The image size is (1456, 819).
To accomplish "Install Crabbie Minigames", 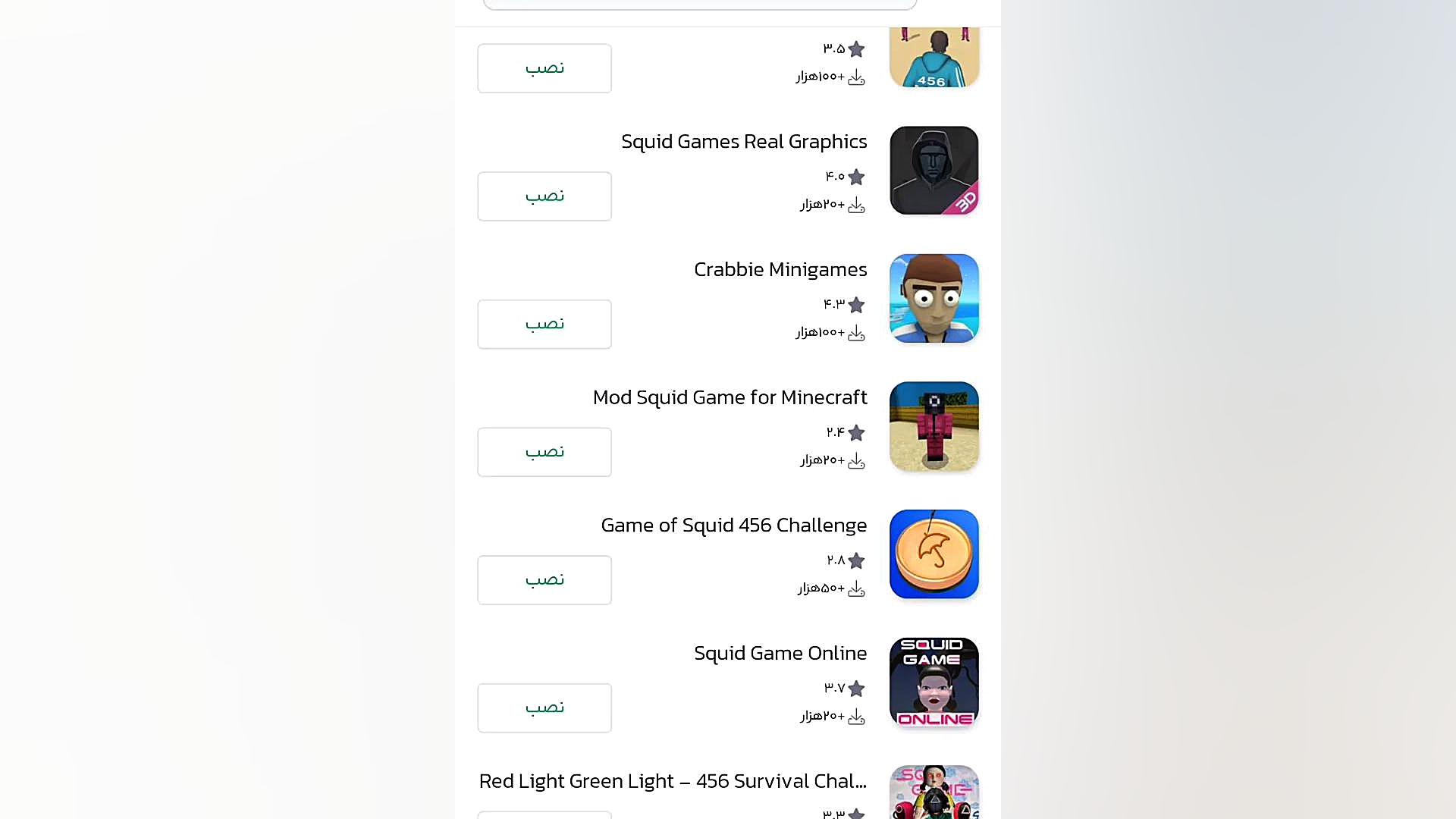I will [544, 324].
